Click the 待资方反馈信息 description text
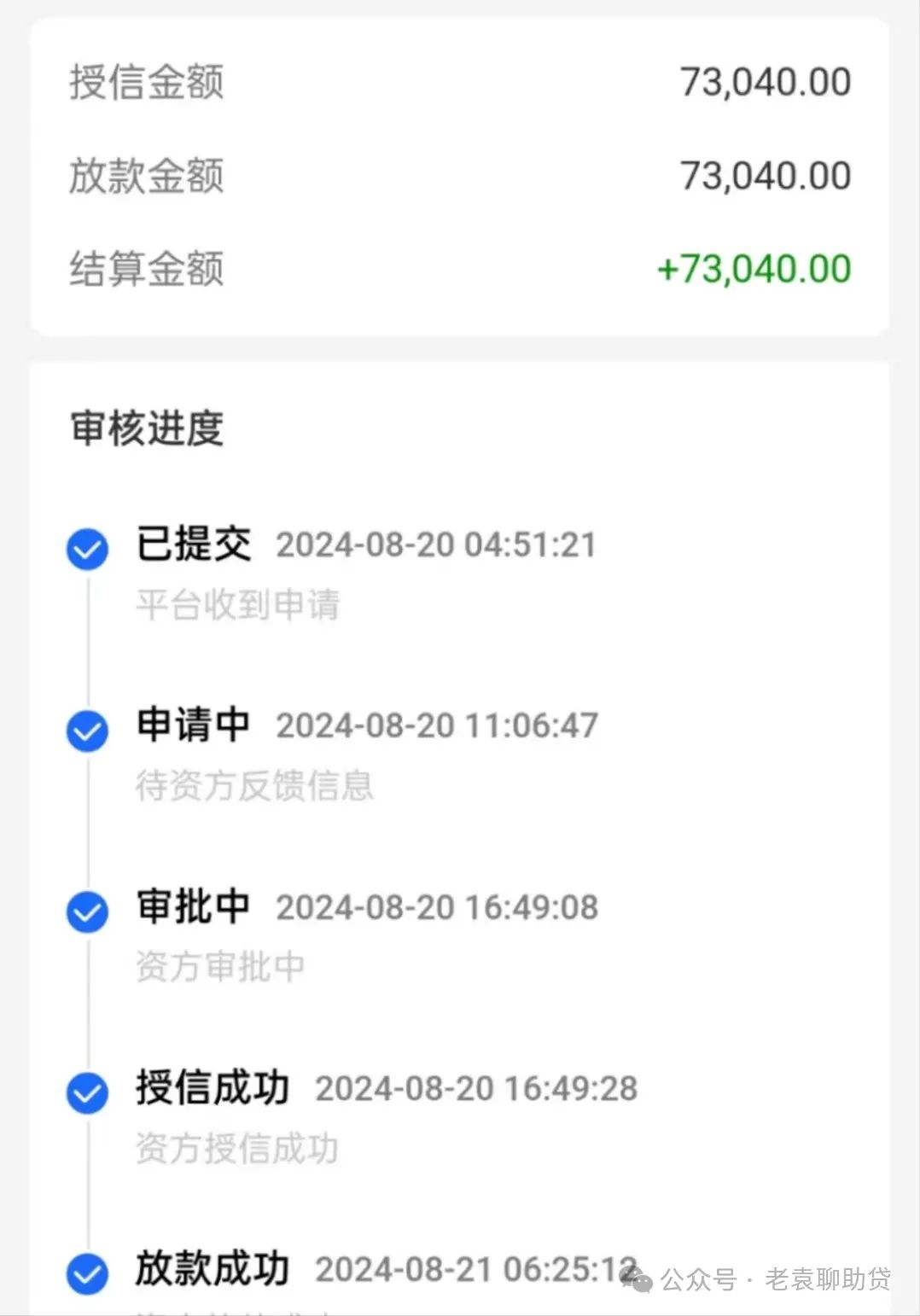 [x=256, y=787]
